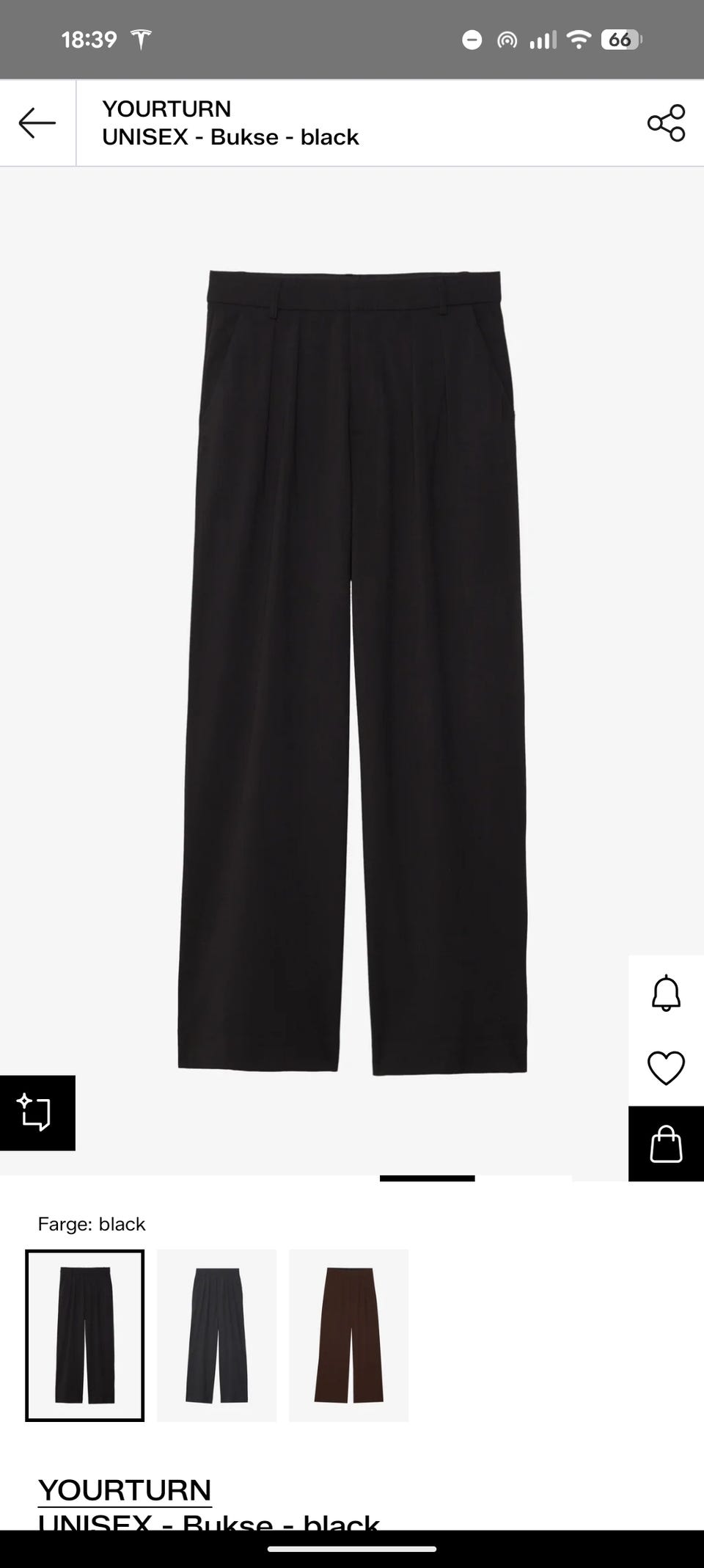The height and width of the screenshot is (1568, 704).
Task: Select the dark grey colour variant
Action: tap(217, 1335)
